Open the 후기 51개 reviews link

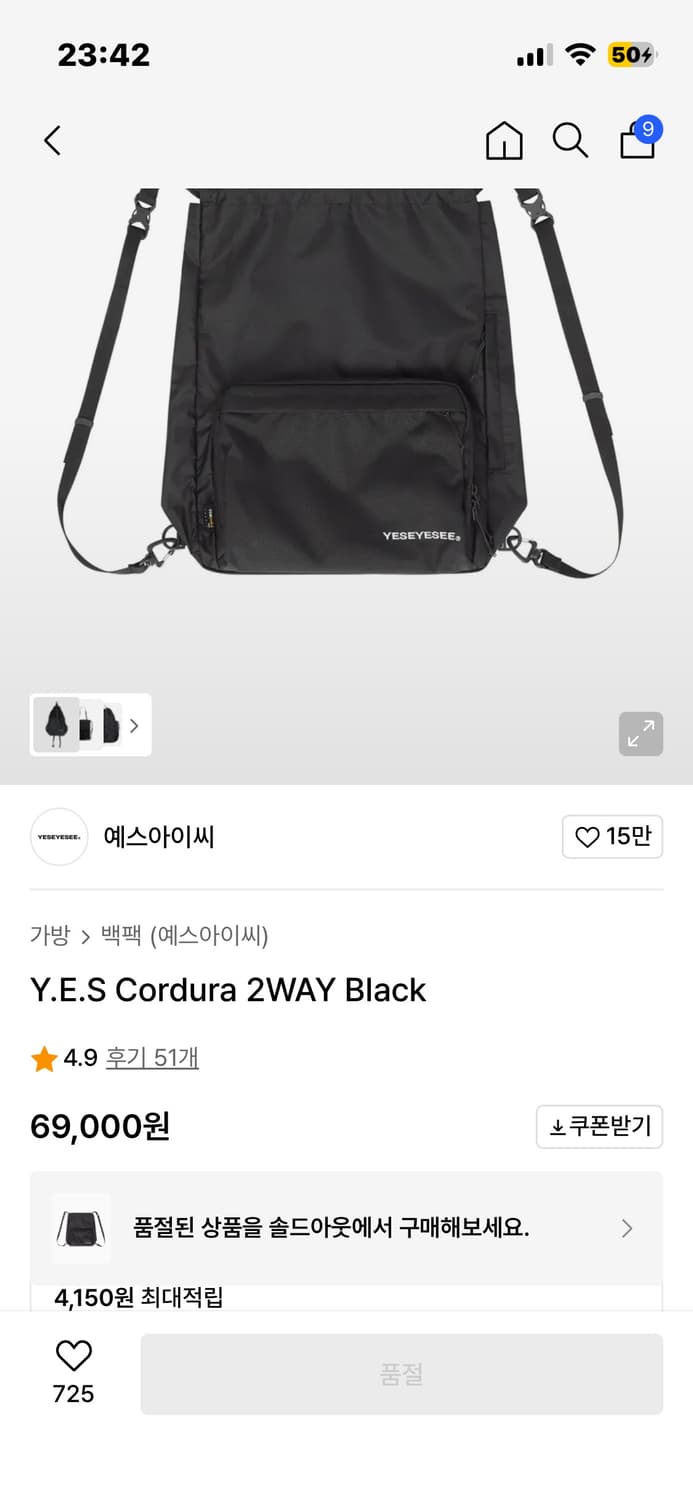coord(152,1058)
